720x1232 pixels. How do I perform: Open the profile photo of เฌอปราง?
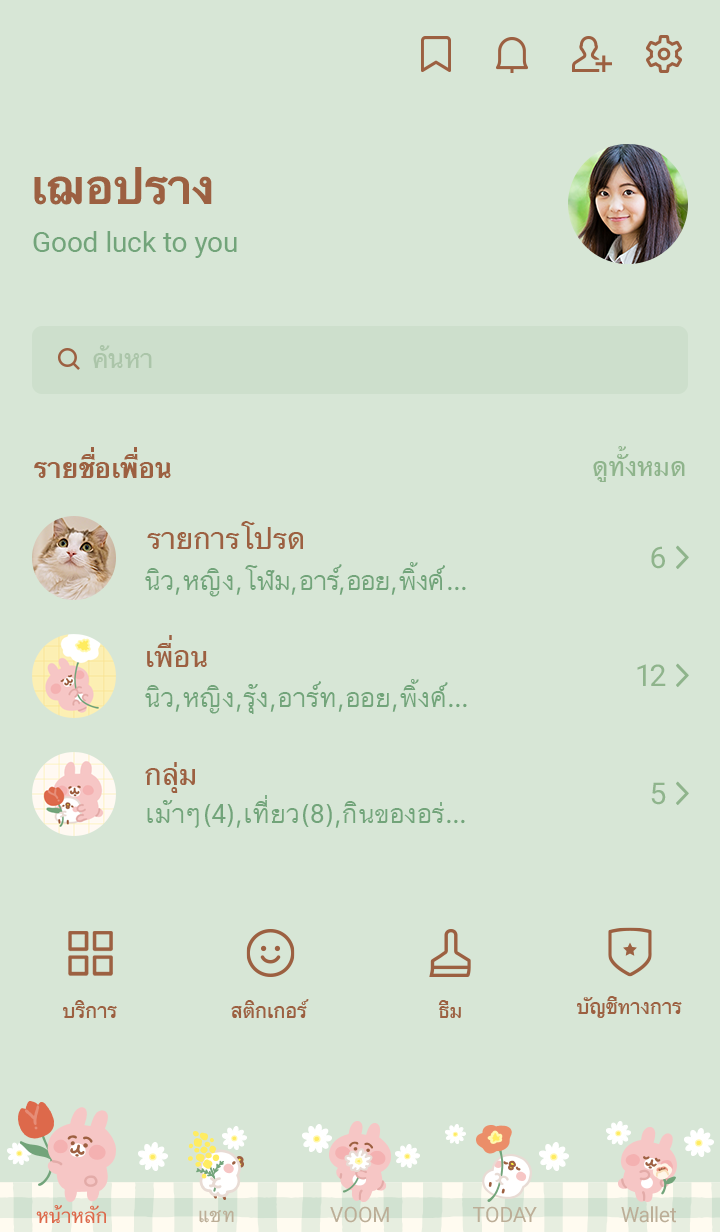tap(628, 204)
